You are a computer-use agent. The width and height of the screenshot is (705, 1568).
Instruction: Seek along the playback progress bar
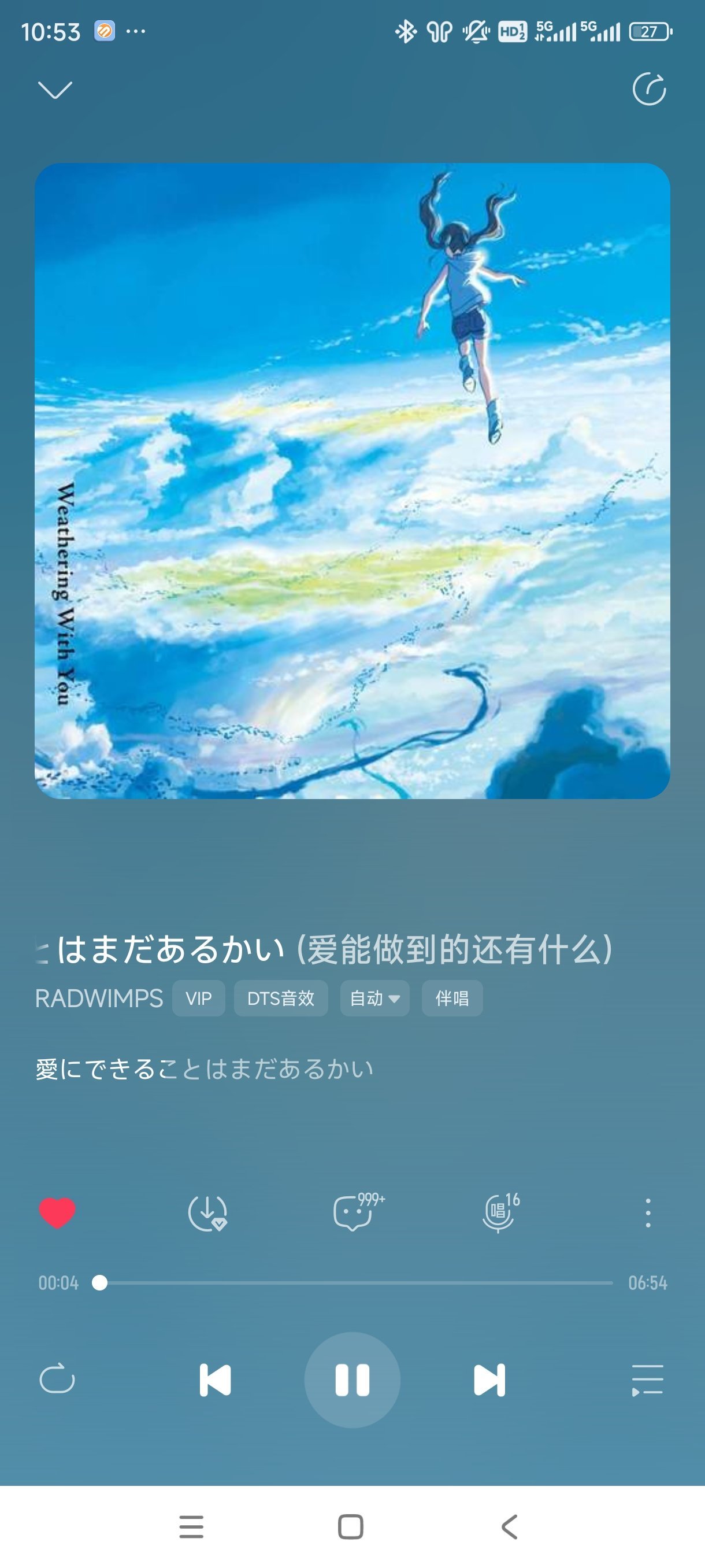click(353, 1282)
